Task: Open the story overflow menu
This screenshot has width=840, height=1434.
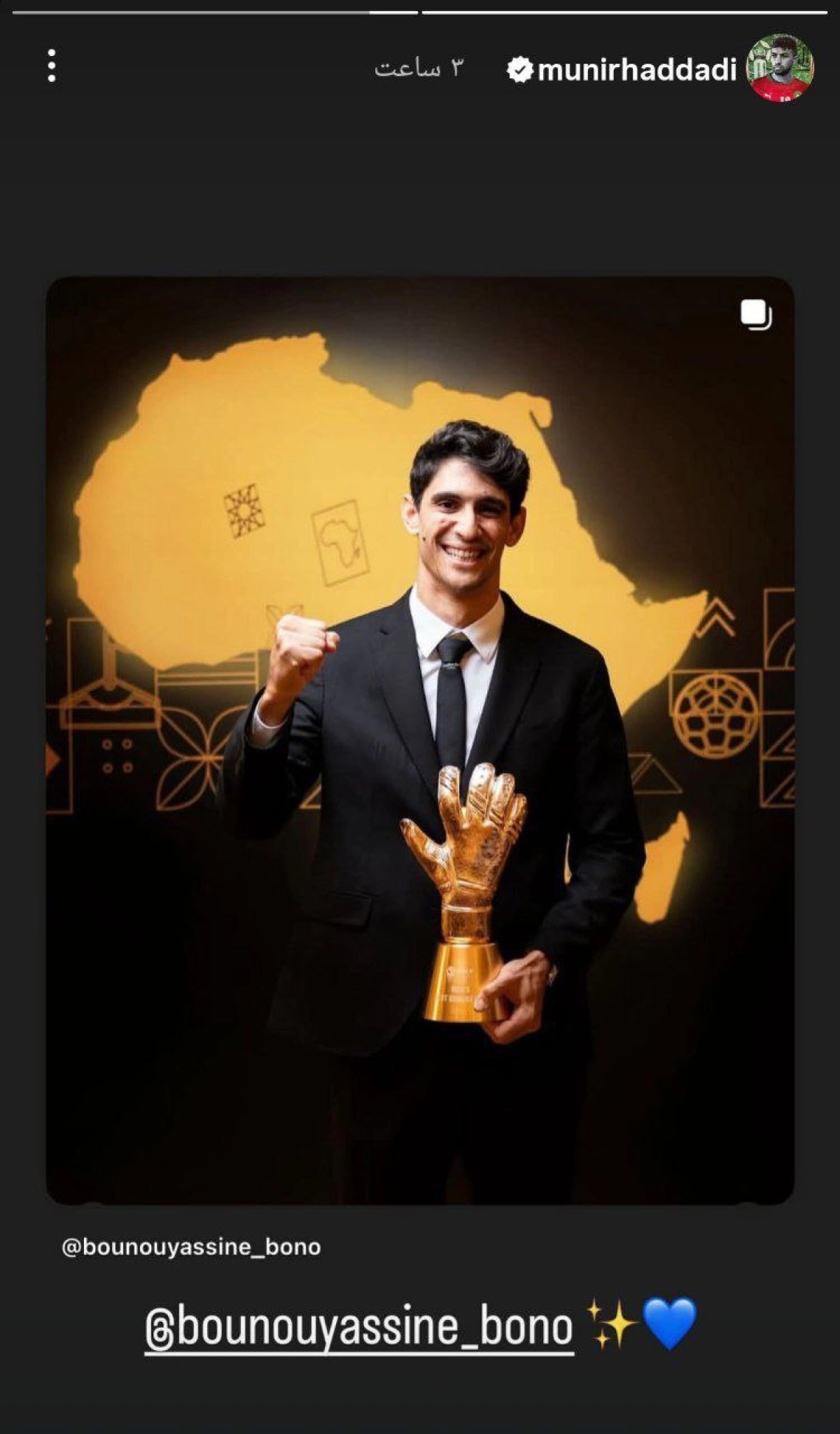Action: [x=52, y=67]
